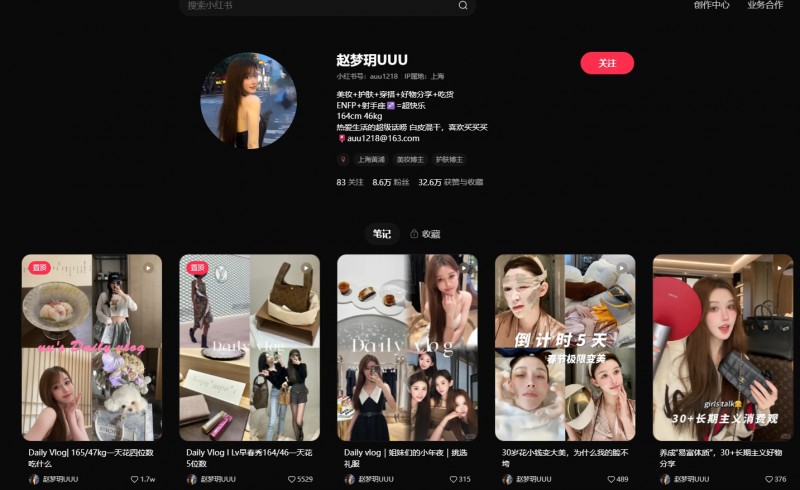Open the 30岁花小钱变大美 post
The height and width of the screenshot is (490, 800).
565,347
